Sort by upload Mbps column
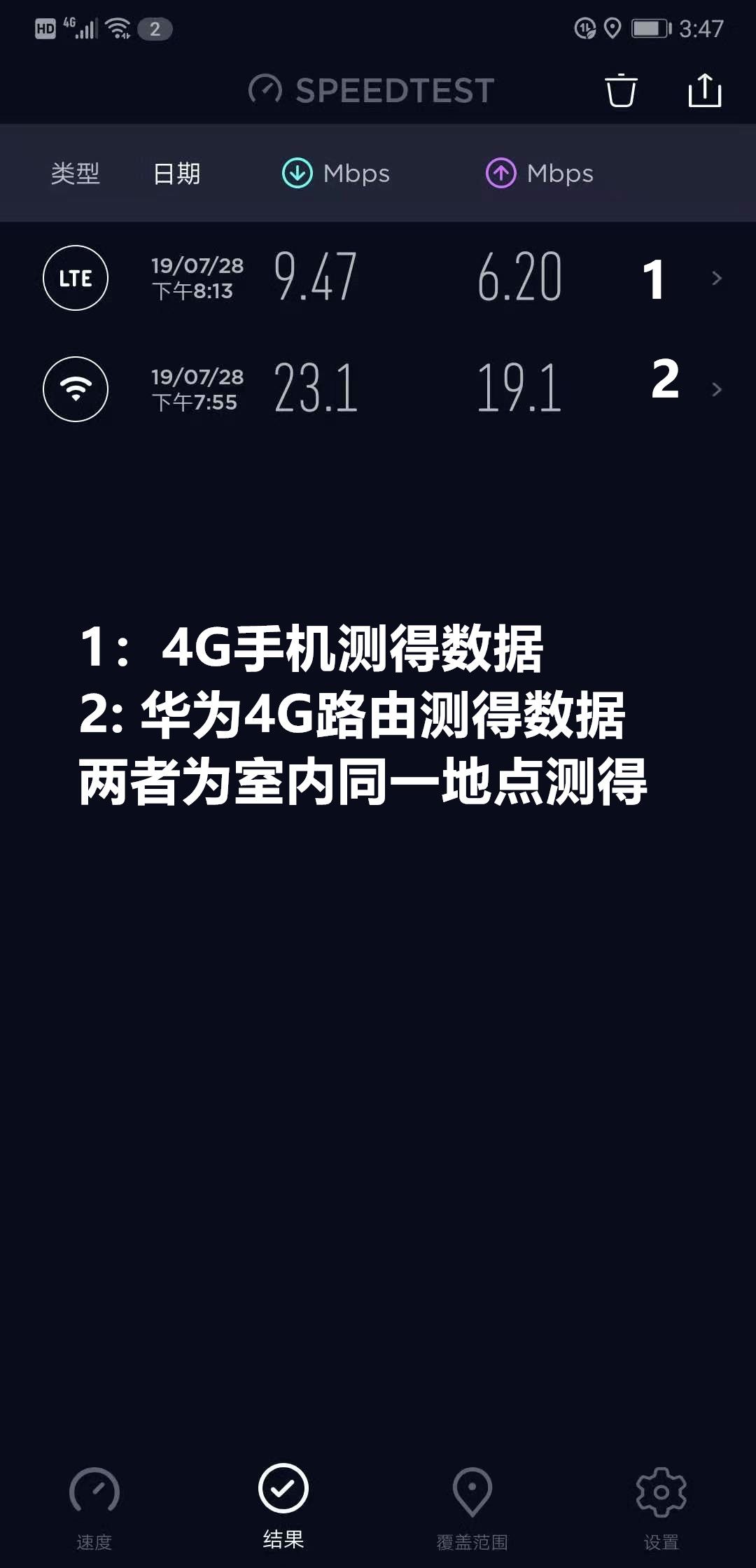 pos(540,174)
